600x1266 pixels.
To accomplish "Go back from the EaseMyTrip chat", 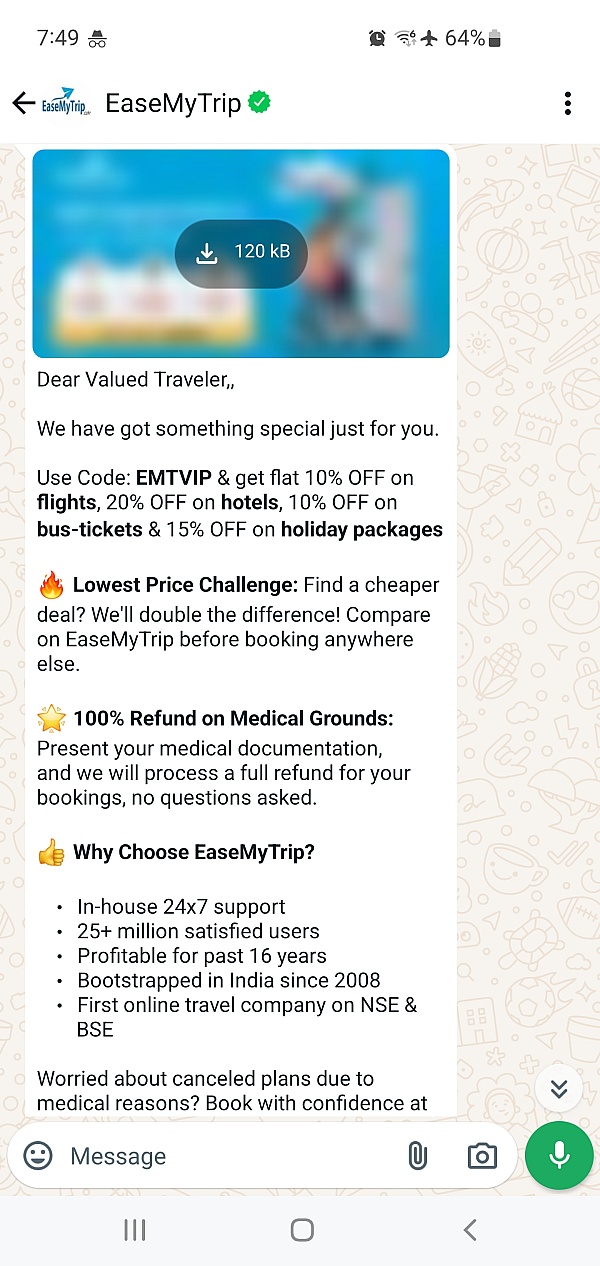I will [x=23, y=103].
